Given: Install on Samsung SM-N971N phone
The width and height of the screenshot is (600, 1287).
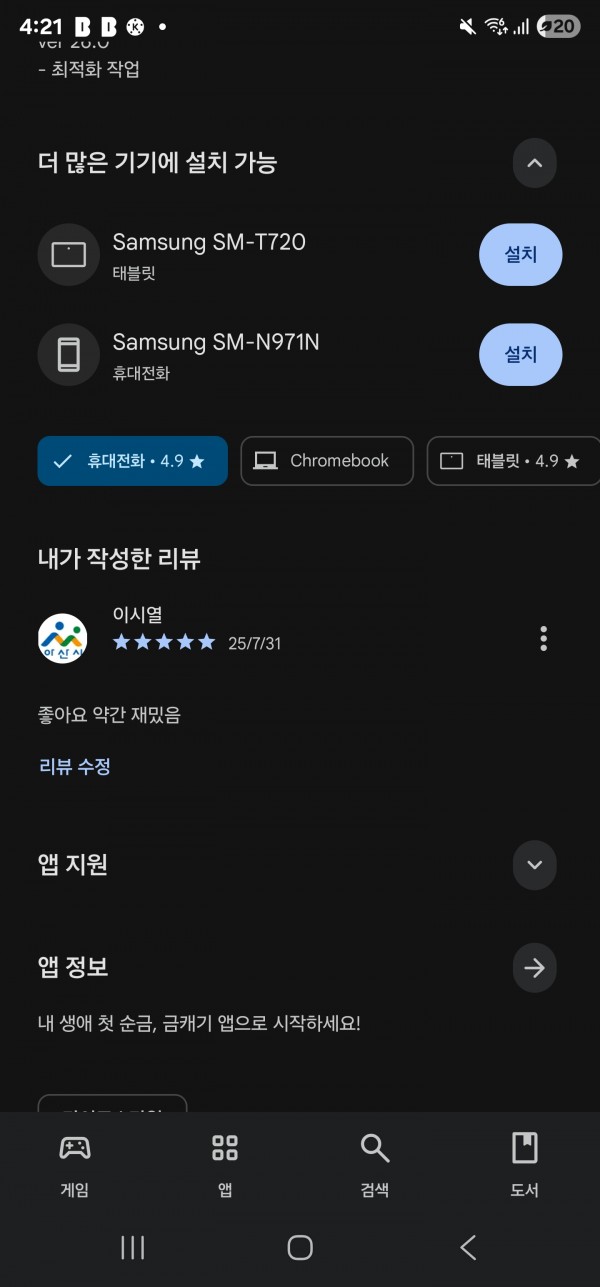Looking at the screenshot, I should click(520, 354).
